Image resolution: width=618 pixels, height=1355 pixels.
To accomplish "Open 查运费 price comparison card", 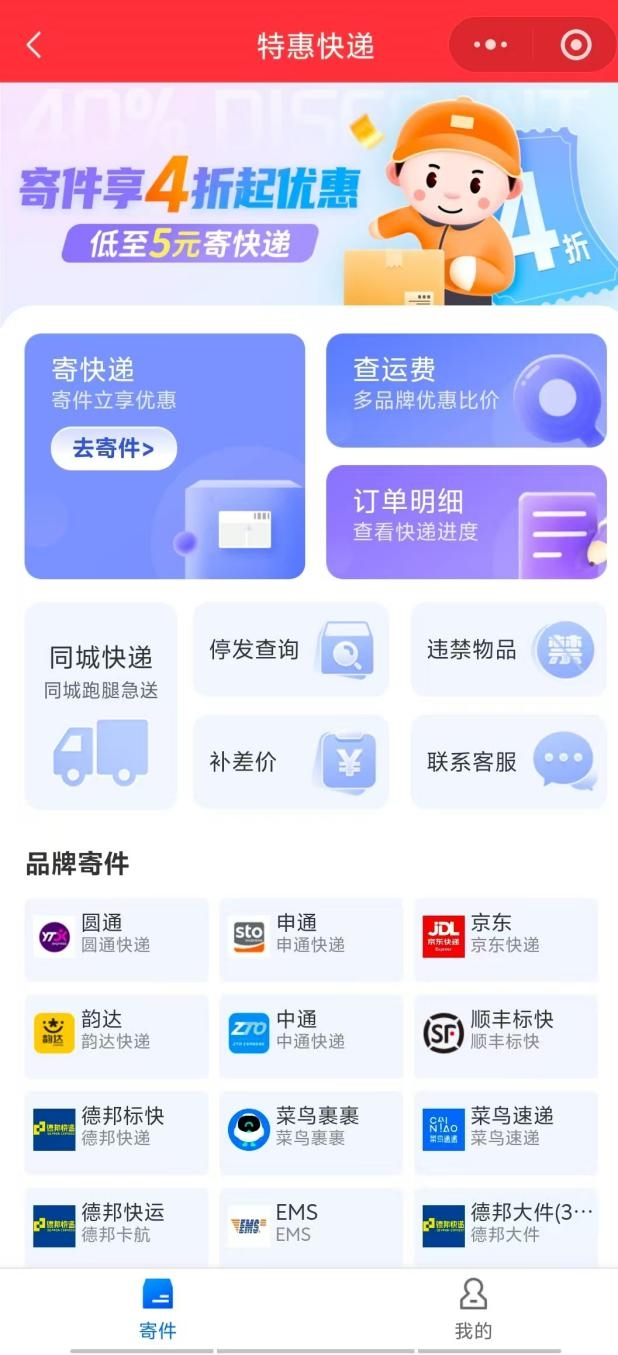I will pos(466,390).
